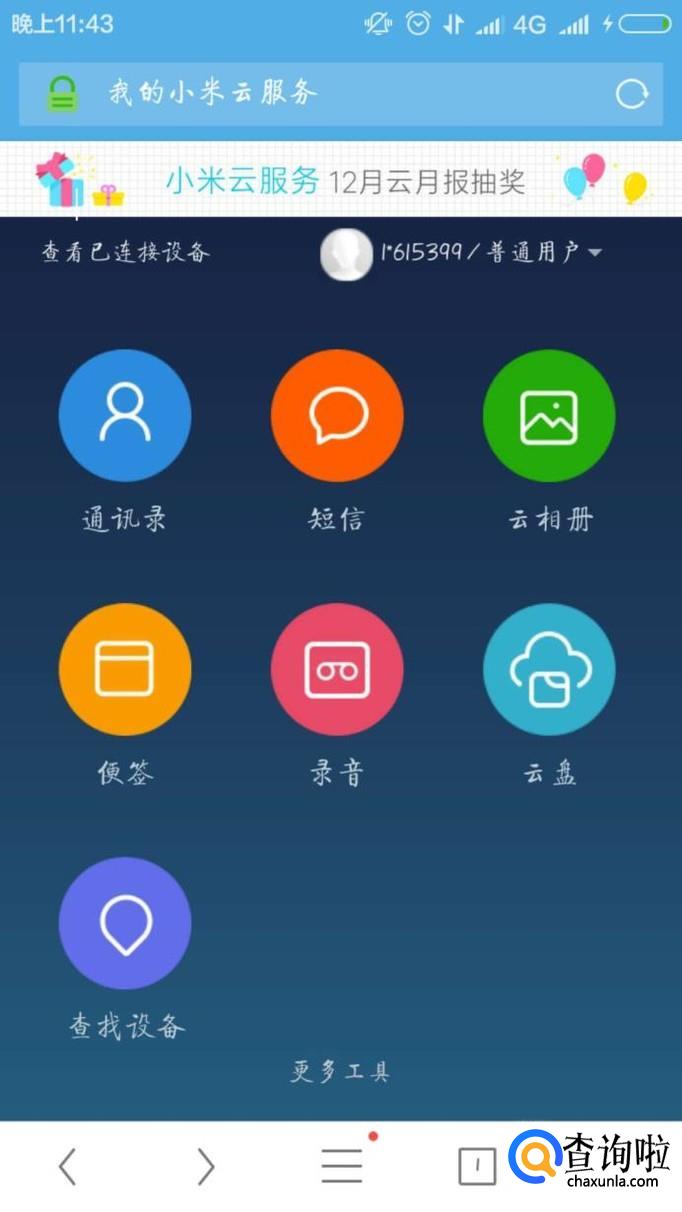Open the browser menu button
This screenshot has width=682, height=1212.
[342, 1166]
